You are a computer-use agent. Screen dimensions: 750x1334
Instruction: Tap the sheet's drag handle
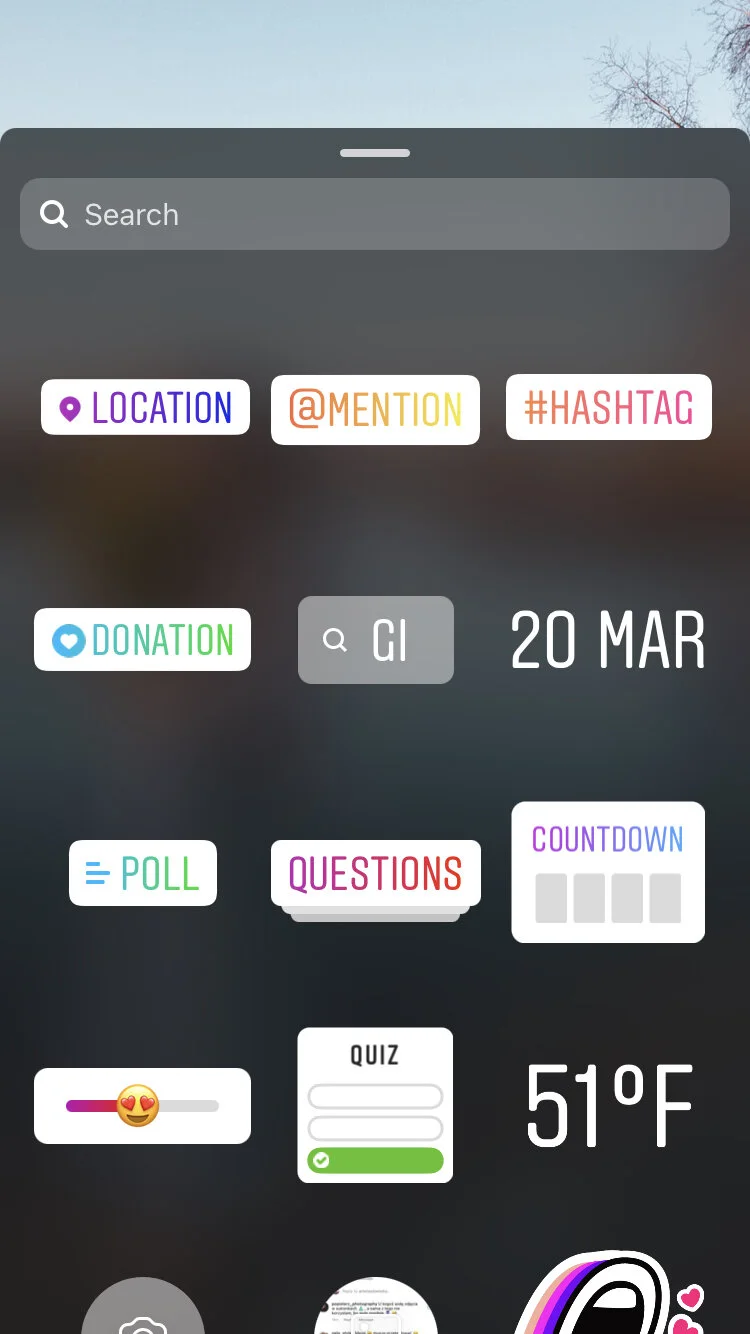(375, 153)
